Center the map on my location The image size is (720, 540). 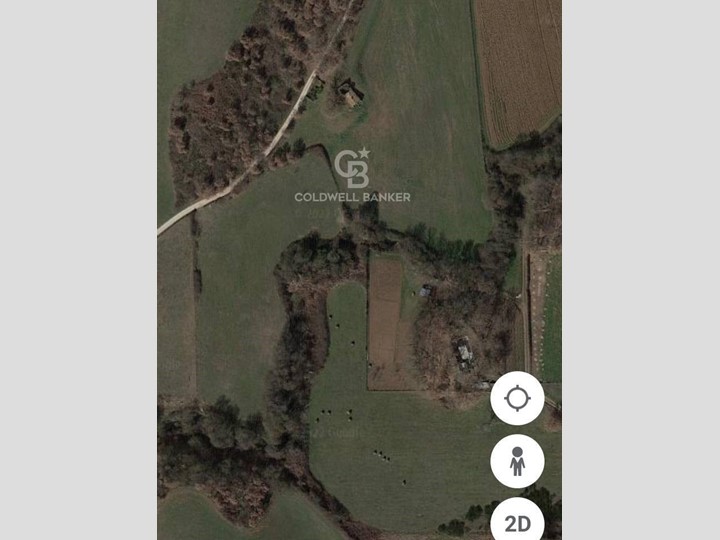coord(517,398)
